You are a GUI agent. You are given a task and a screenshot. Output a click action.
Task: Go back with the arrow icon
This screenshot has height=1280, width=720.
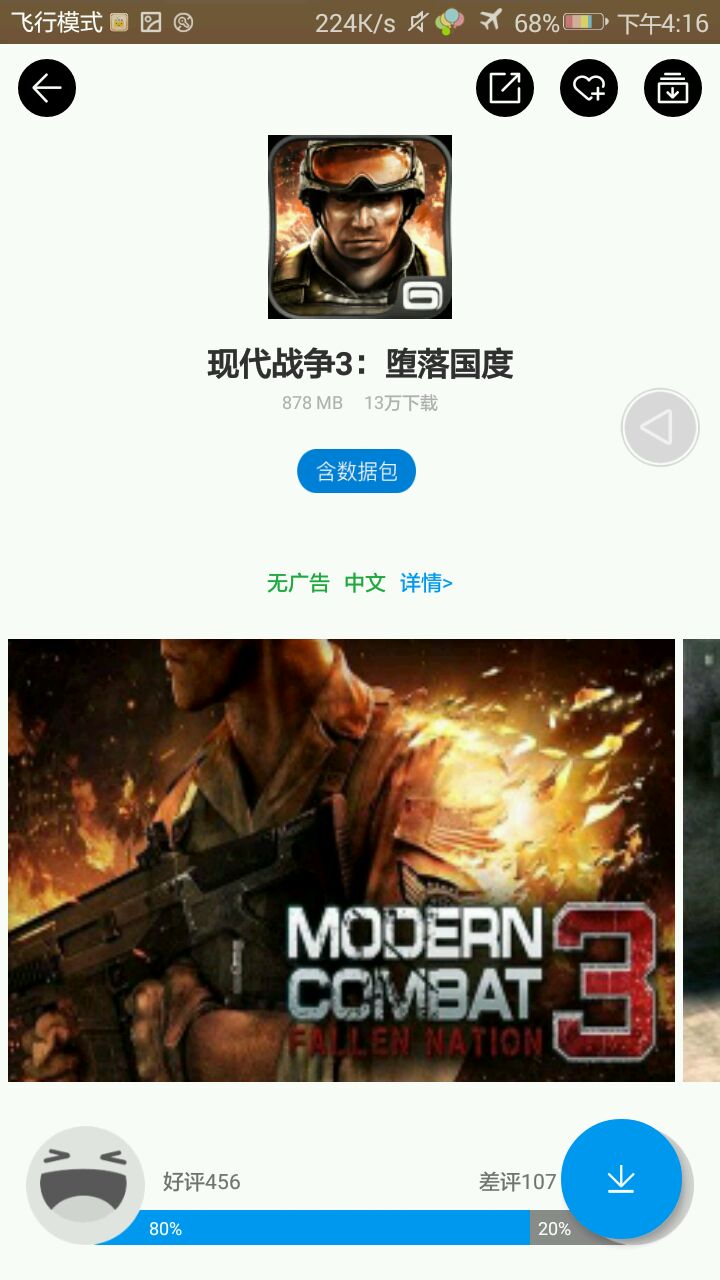[47, 88]
